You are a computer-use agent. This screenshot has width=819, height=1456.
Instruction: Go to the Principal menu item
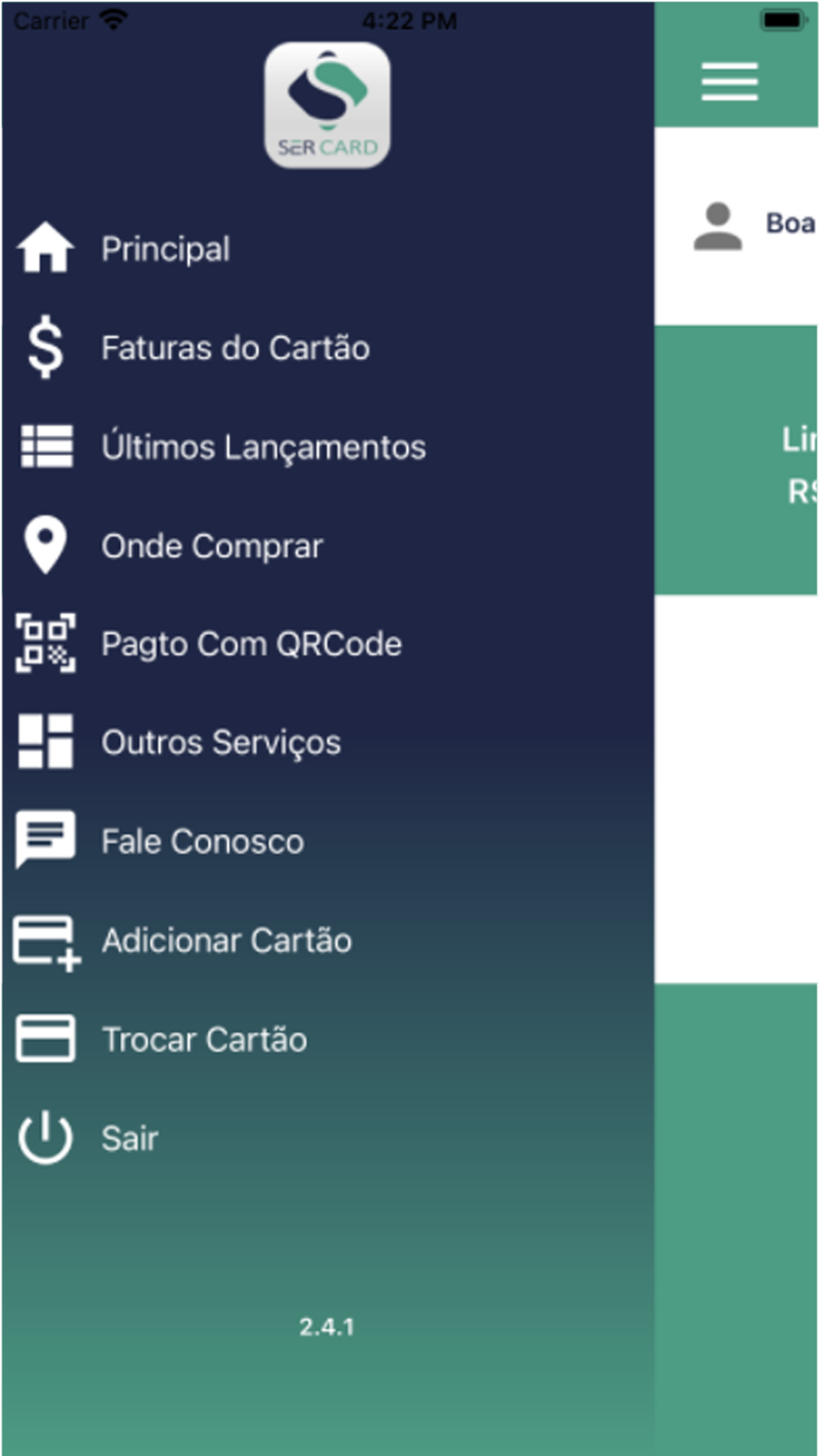(x=328, y=248)
